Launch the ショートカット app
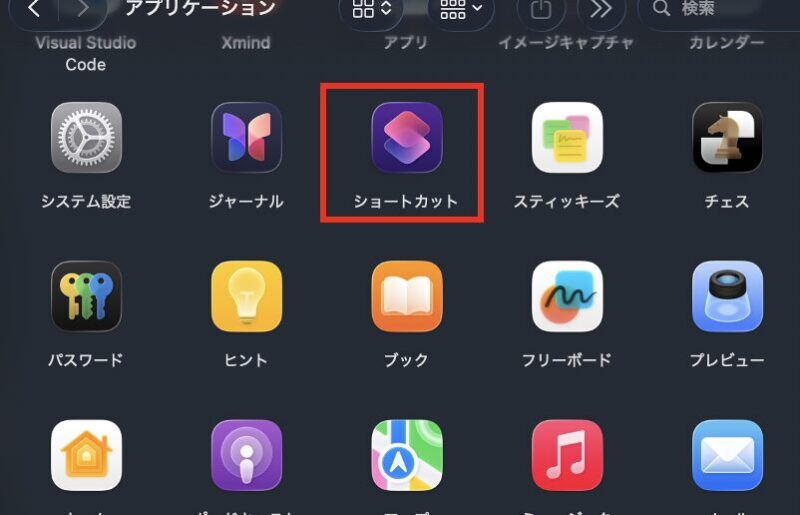Viewport: 800px width, 515px height. point(407,138)
